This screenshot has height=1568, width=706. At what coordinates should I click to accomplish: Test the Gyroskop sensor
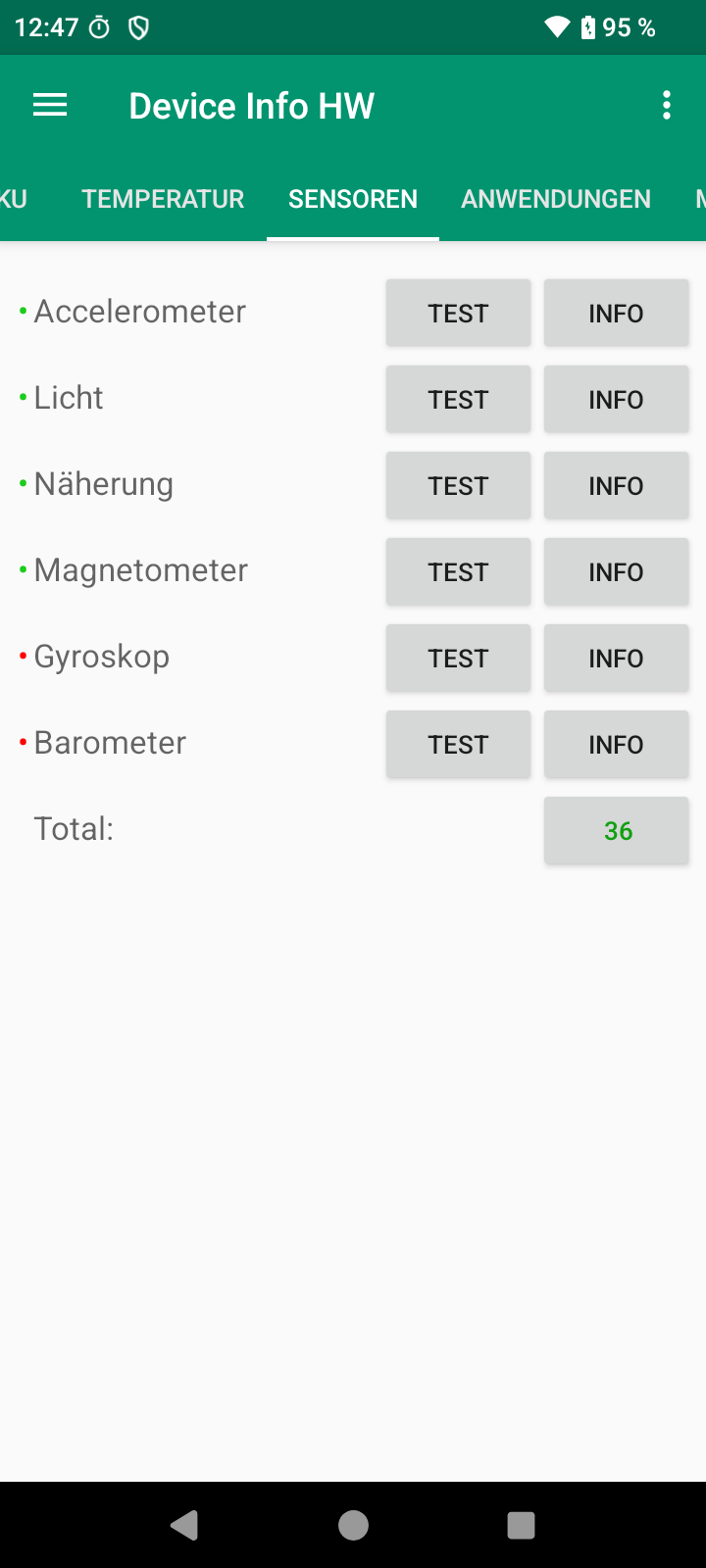[458, 659]
